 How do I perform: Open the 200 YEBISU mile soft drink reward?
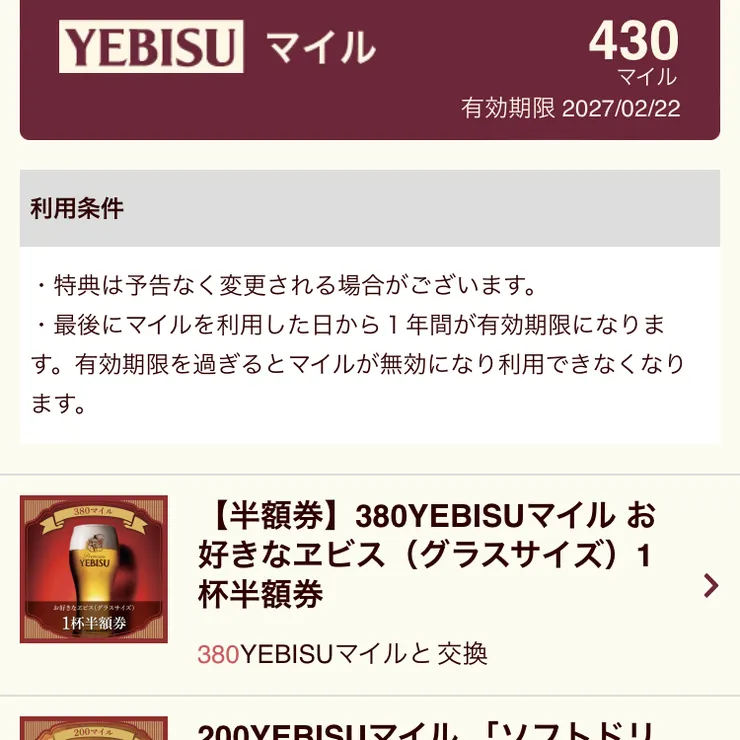[425, 728]
